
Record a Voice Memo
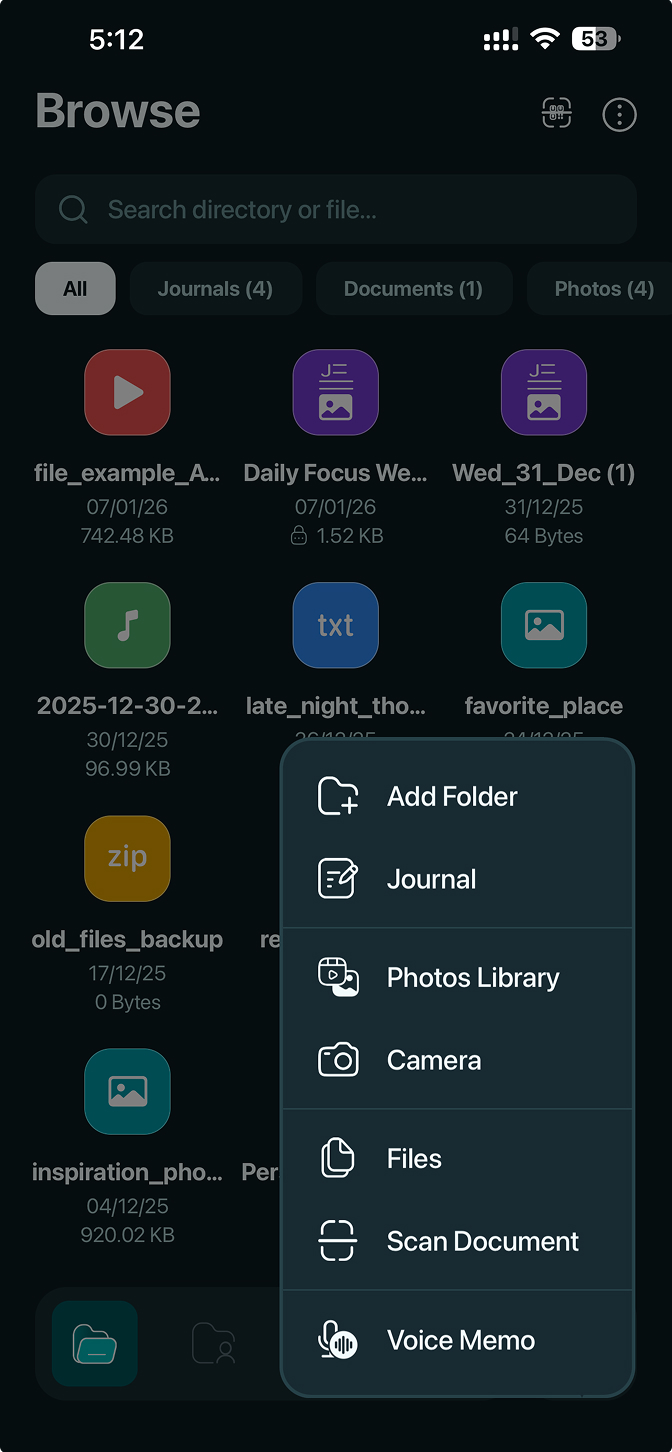[460, 1341]
